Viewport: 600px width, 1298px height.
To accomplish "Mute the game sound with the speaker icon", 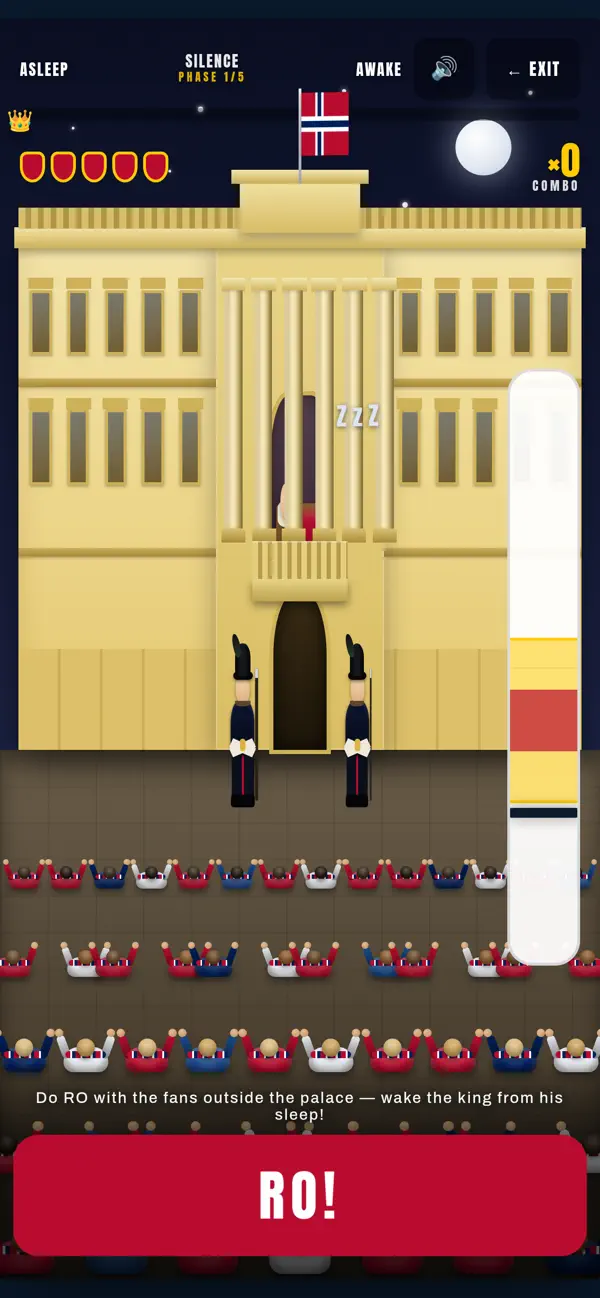I will tap(444, 69).
